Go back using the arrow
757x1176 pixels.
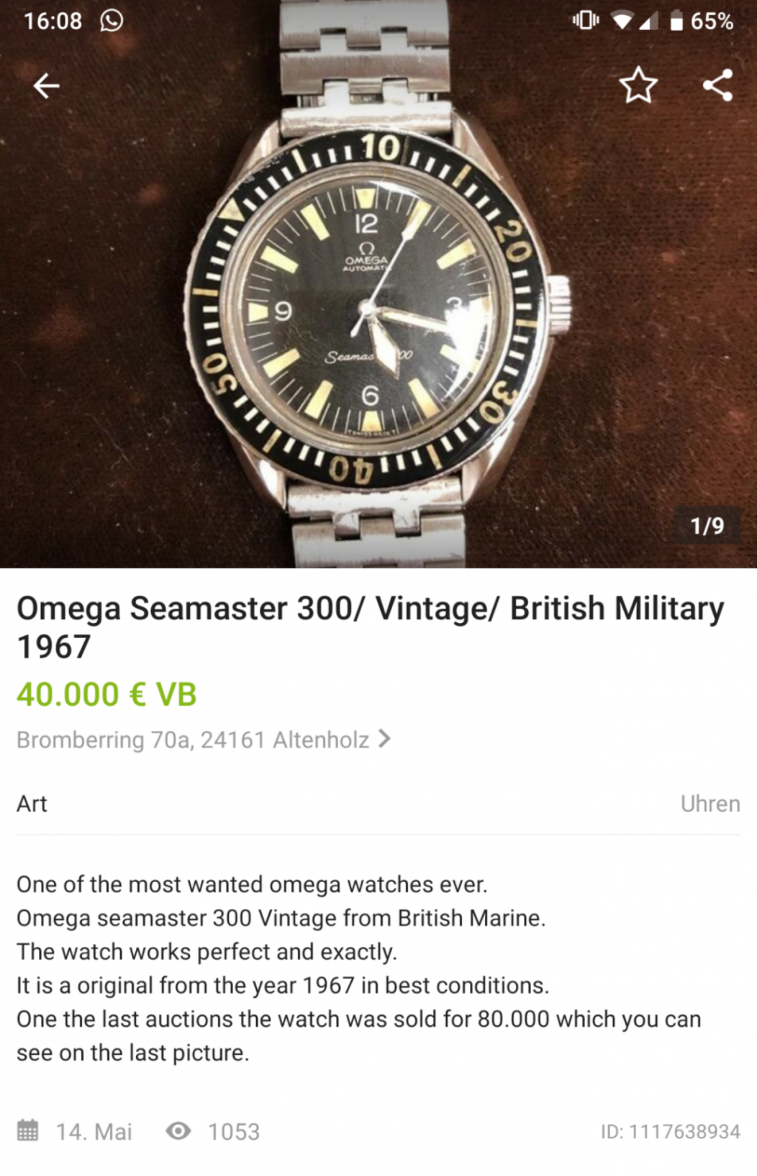(47, 87)
